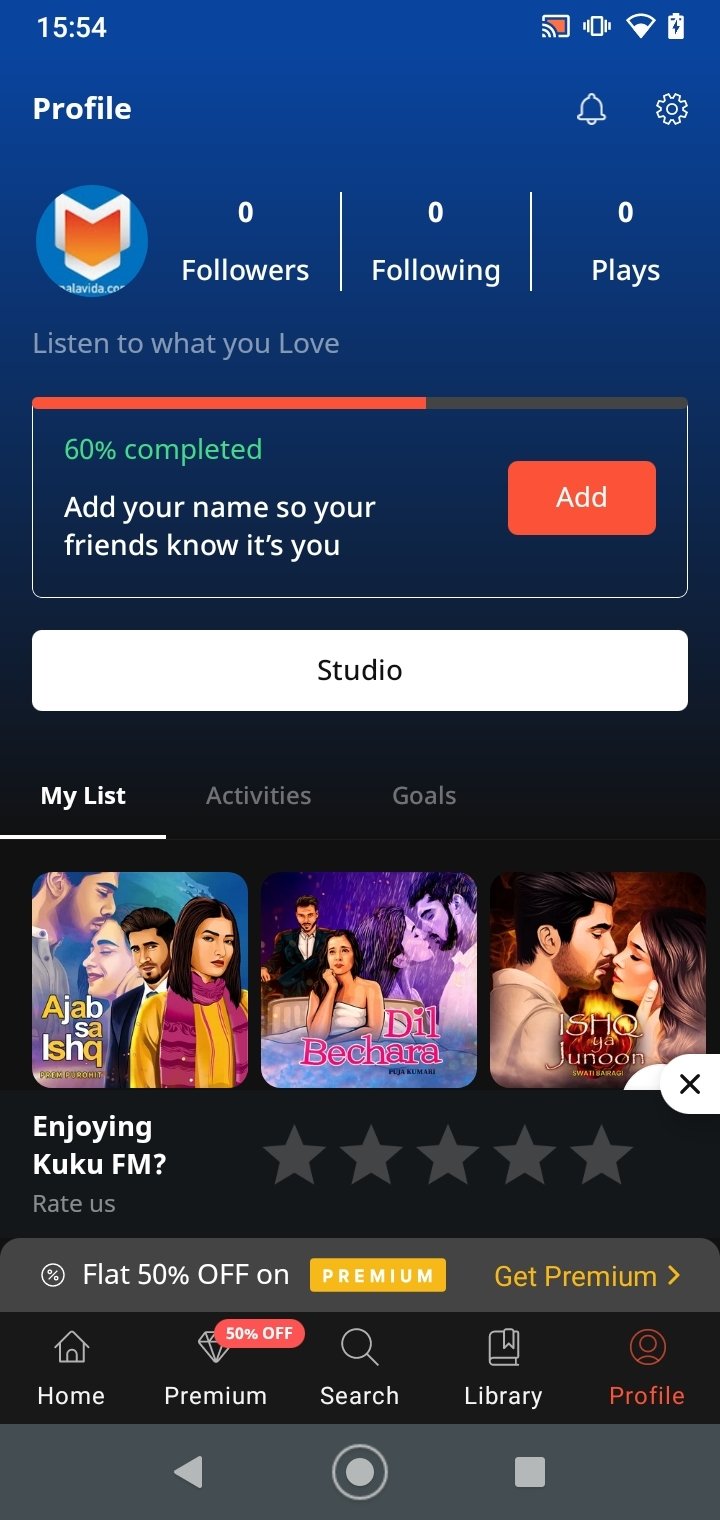
Task: Tap the profile avatar picture
Action: tap(92, 241)
